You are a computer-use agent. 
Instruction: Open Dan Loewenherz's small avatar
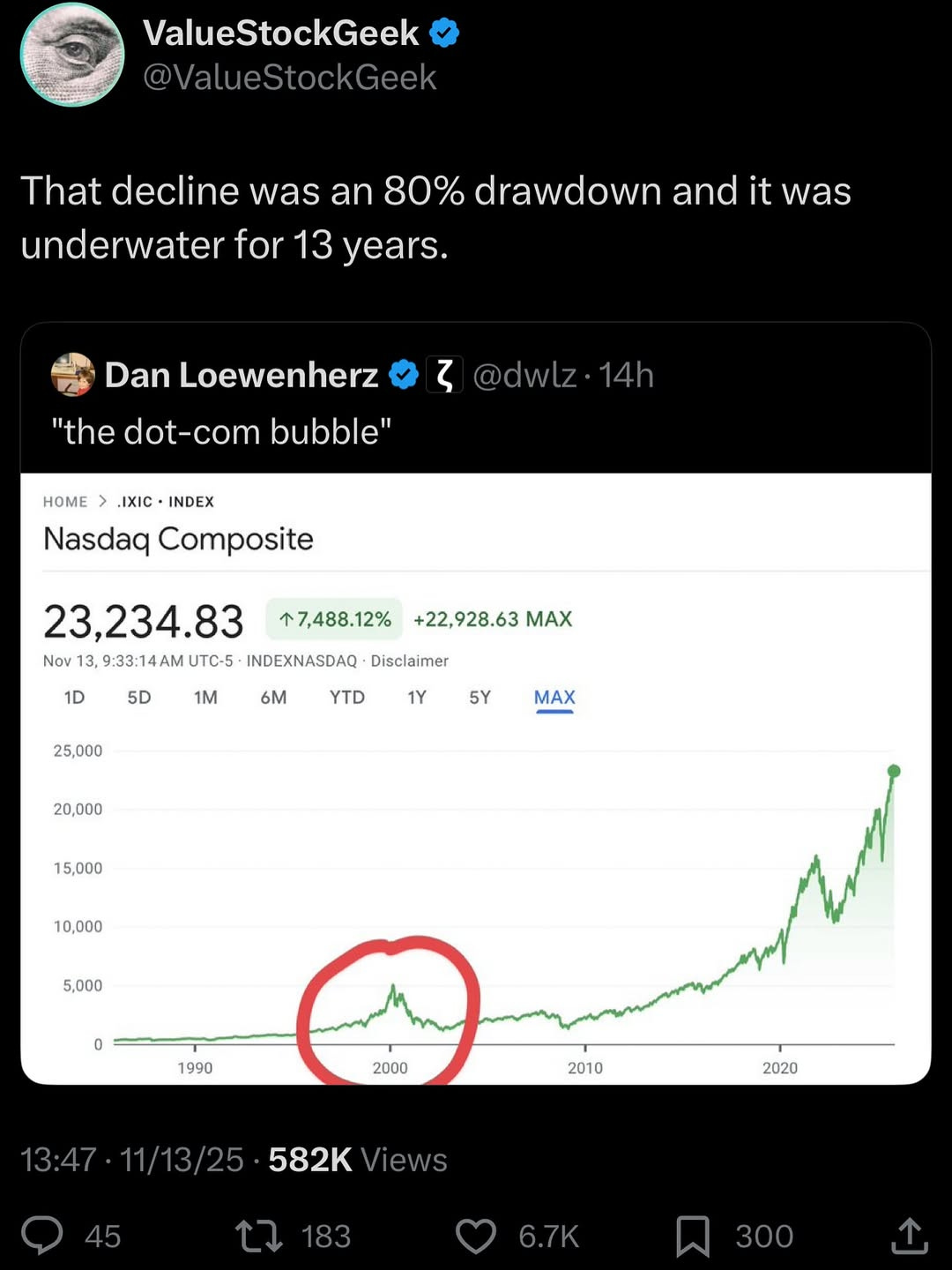pyautogui.click(x=73, y=375)
